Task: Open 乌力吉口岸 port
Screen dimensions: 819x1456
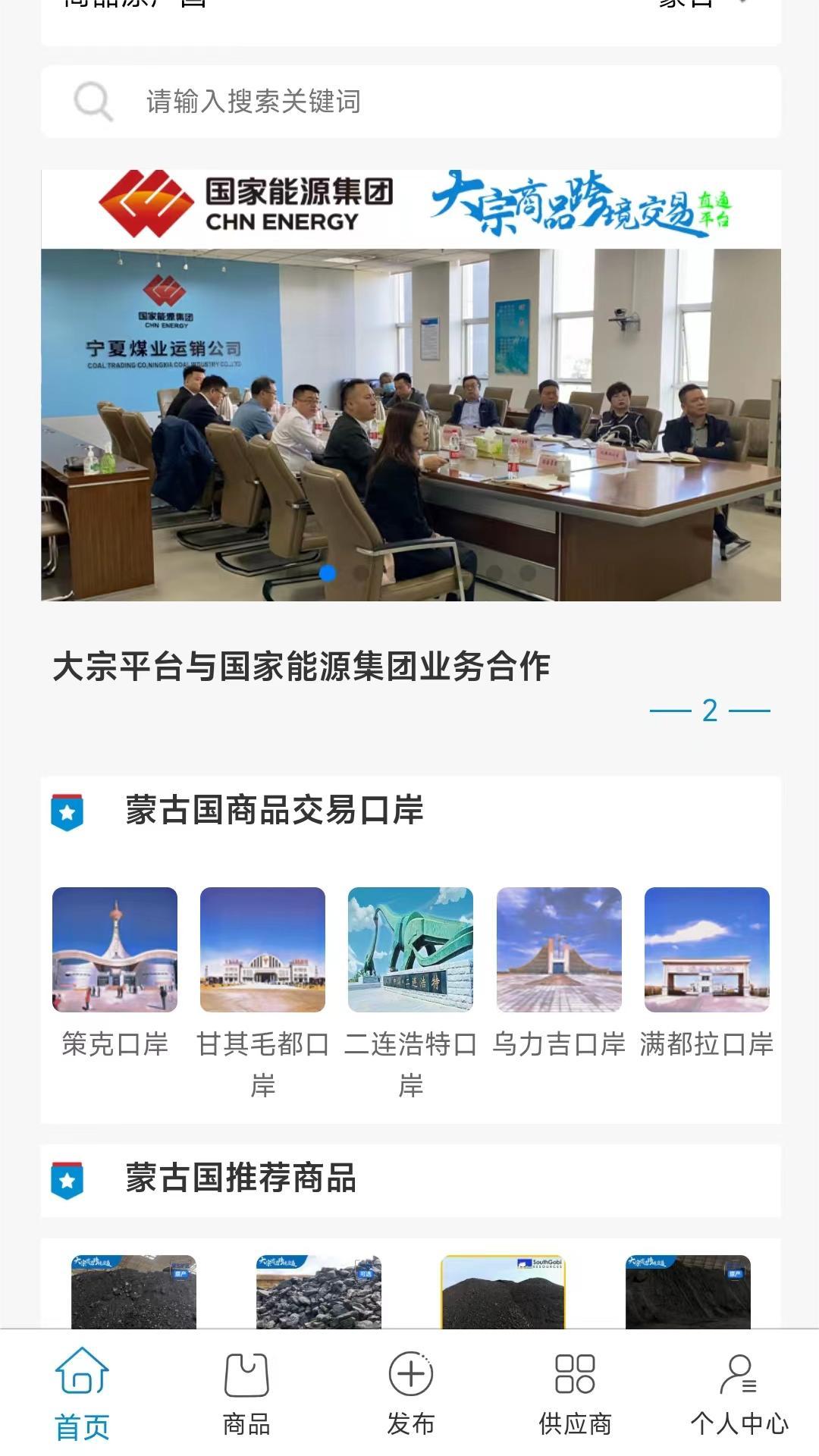Action: pyautogui.click(x=559, y=949)
